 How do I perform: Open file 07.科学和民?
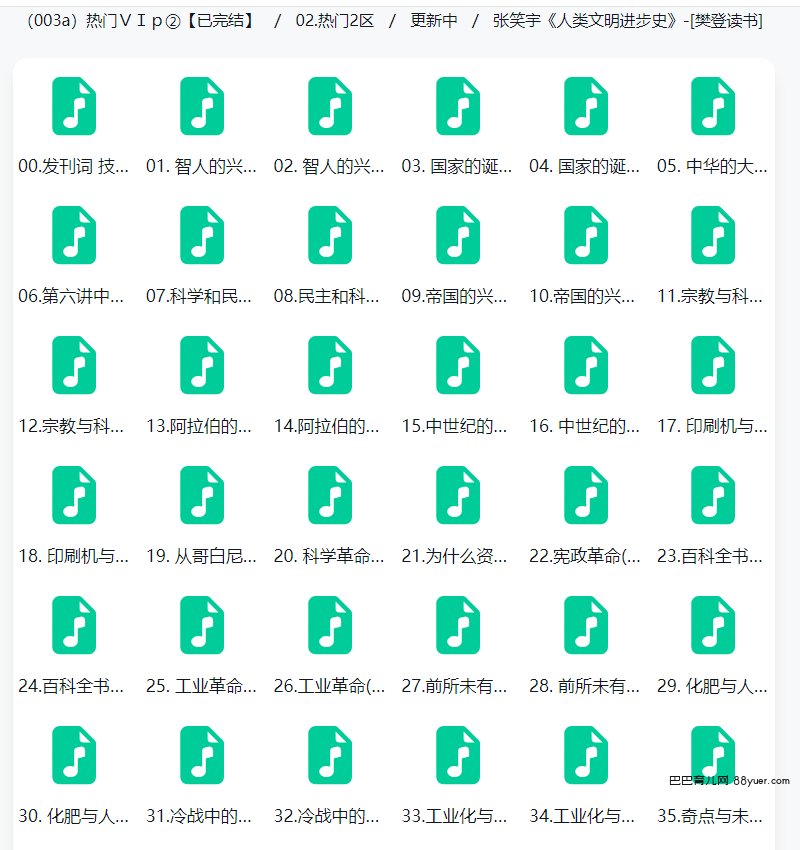coord(202,236)
